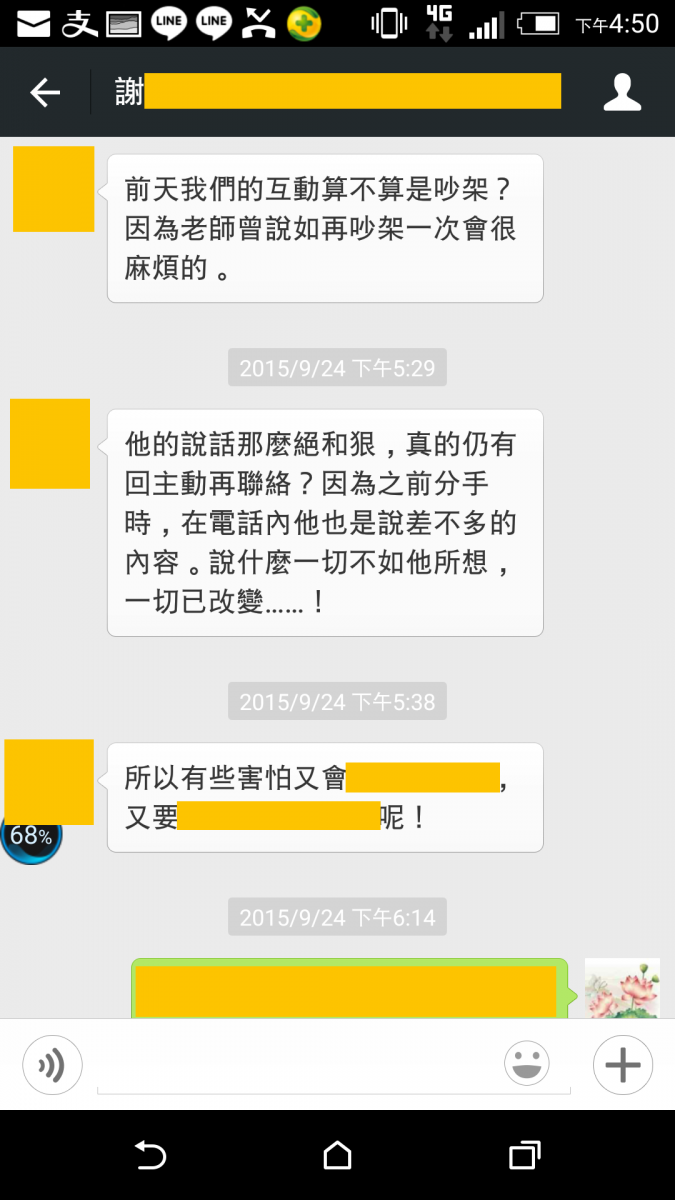The image size is (675, 1200).
Task: Tap the system home button
Action: pyautogui.click(x=338, y=1156)
